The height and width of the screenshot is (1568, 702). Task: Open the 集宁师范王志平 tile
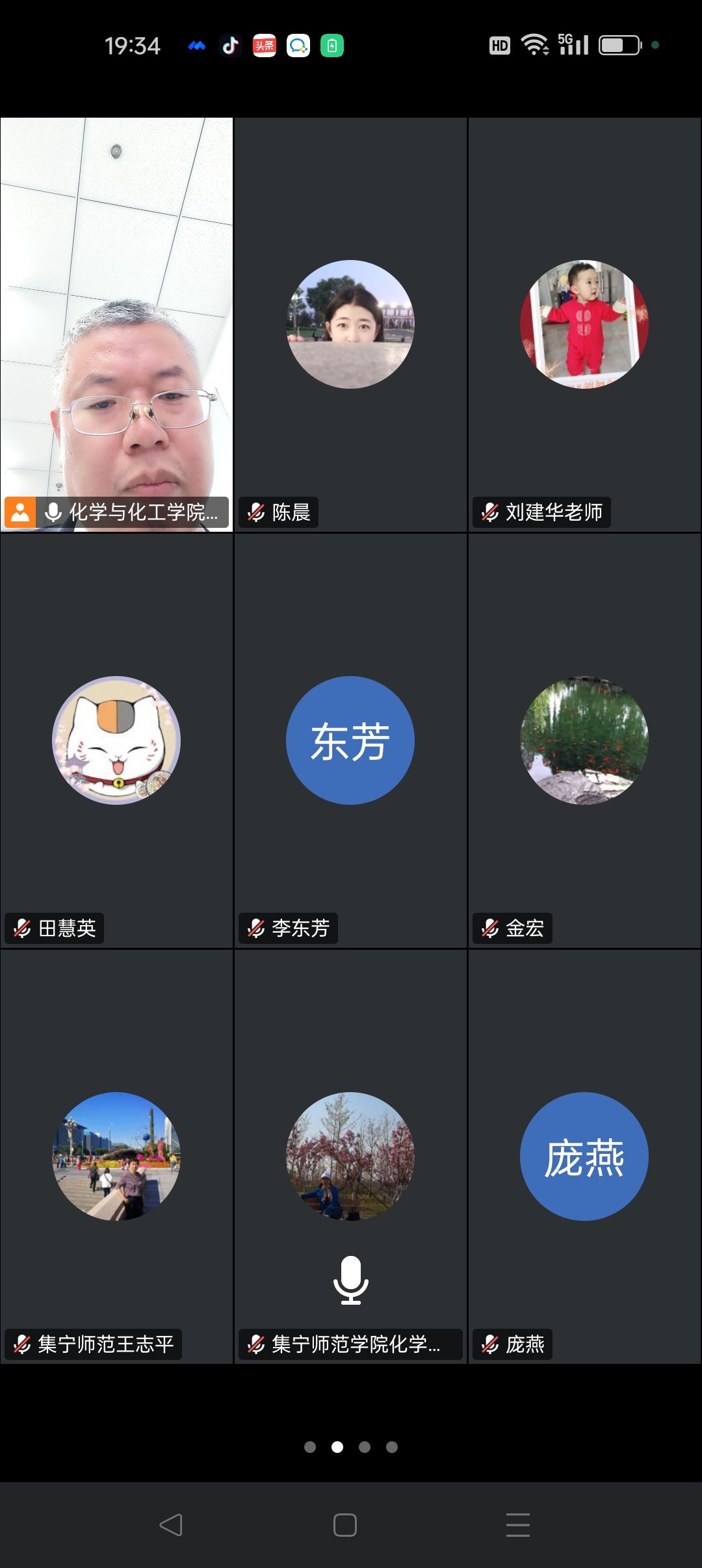click(x=117, y=1156)
